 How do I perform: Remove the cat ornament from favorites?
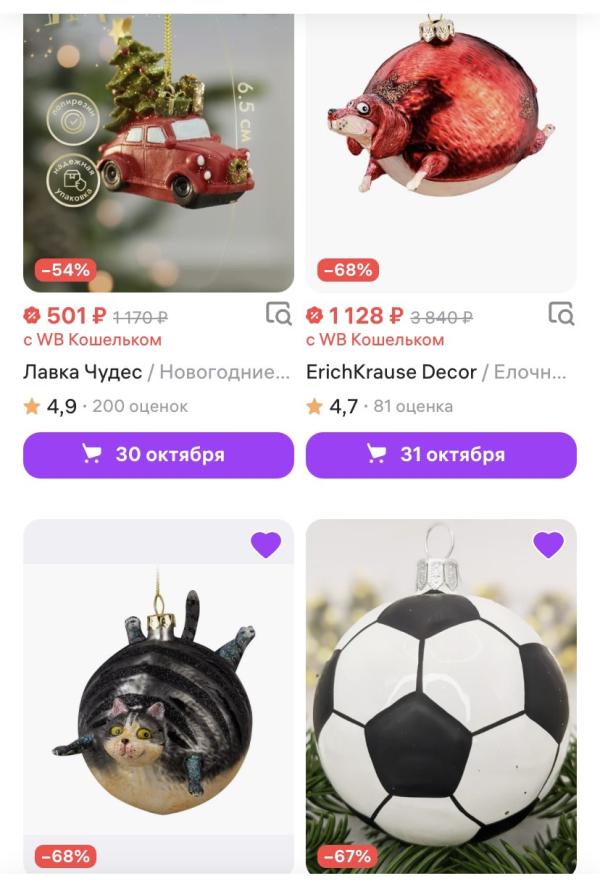[265, 545]
